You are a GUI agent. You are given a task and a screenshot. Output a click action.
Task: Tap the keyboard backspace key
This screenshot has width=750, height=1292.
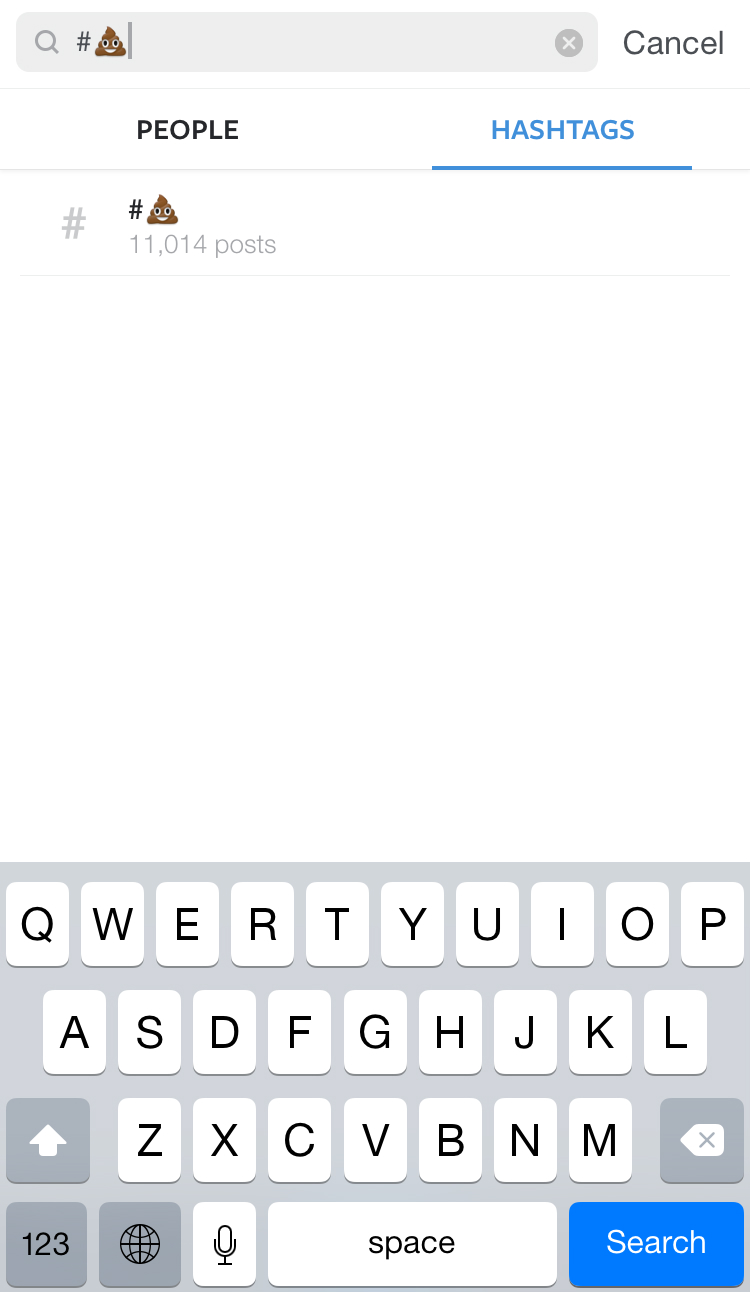pos(702,1140)
